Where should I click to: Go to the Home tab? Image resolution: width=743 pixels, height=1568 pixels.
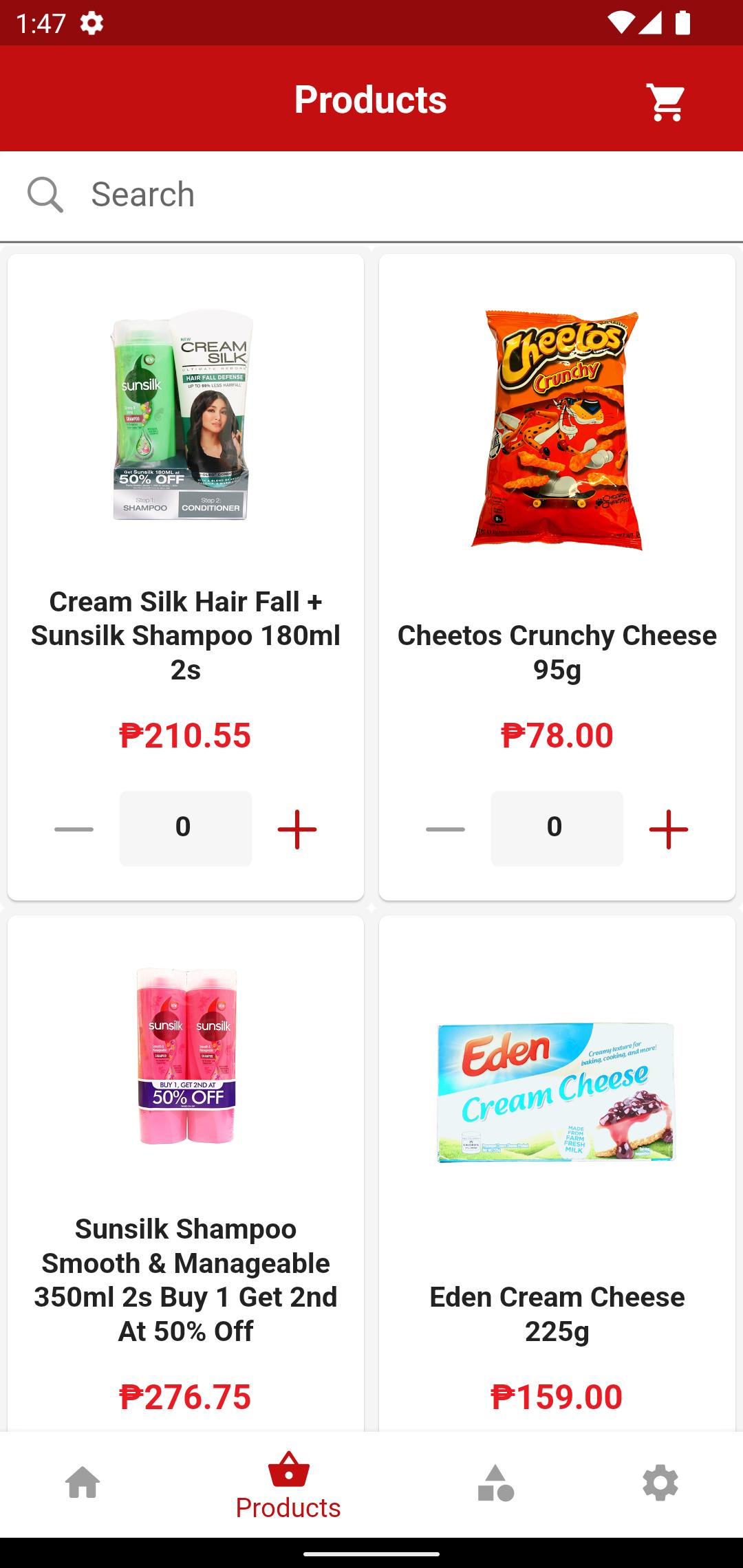tap(83, 1483)
